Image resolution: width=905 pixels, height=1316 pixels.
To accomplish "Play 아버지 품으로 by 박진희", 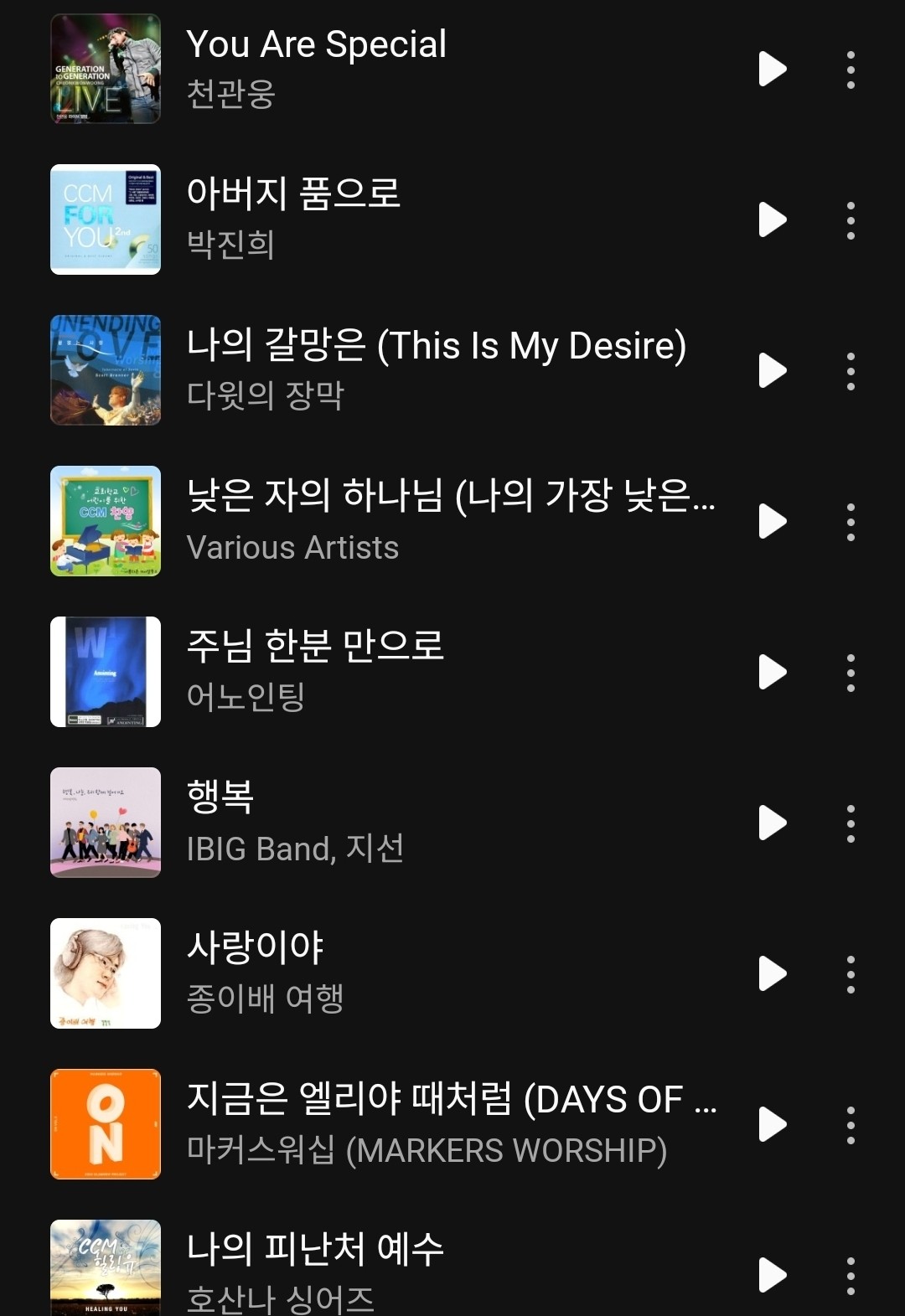I will pos(772,219).
